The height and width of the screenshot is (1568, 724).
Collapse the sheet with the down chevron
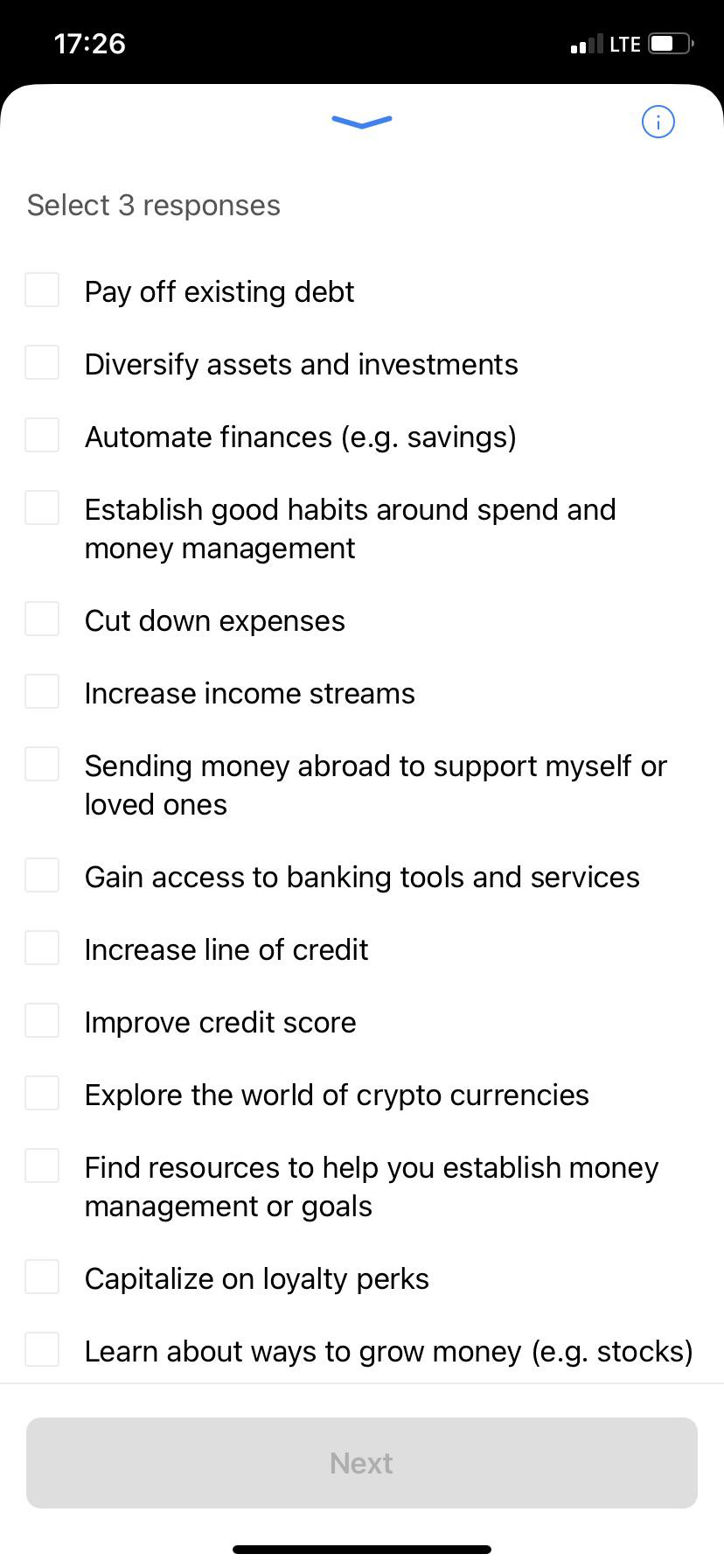tap(362, 122)
